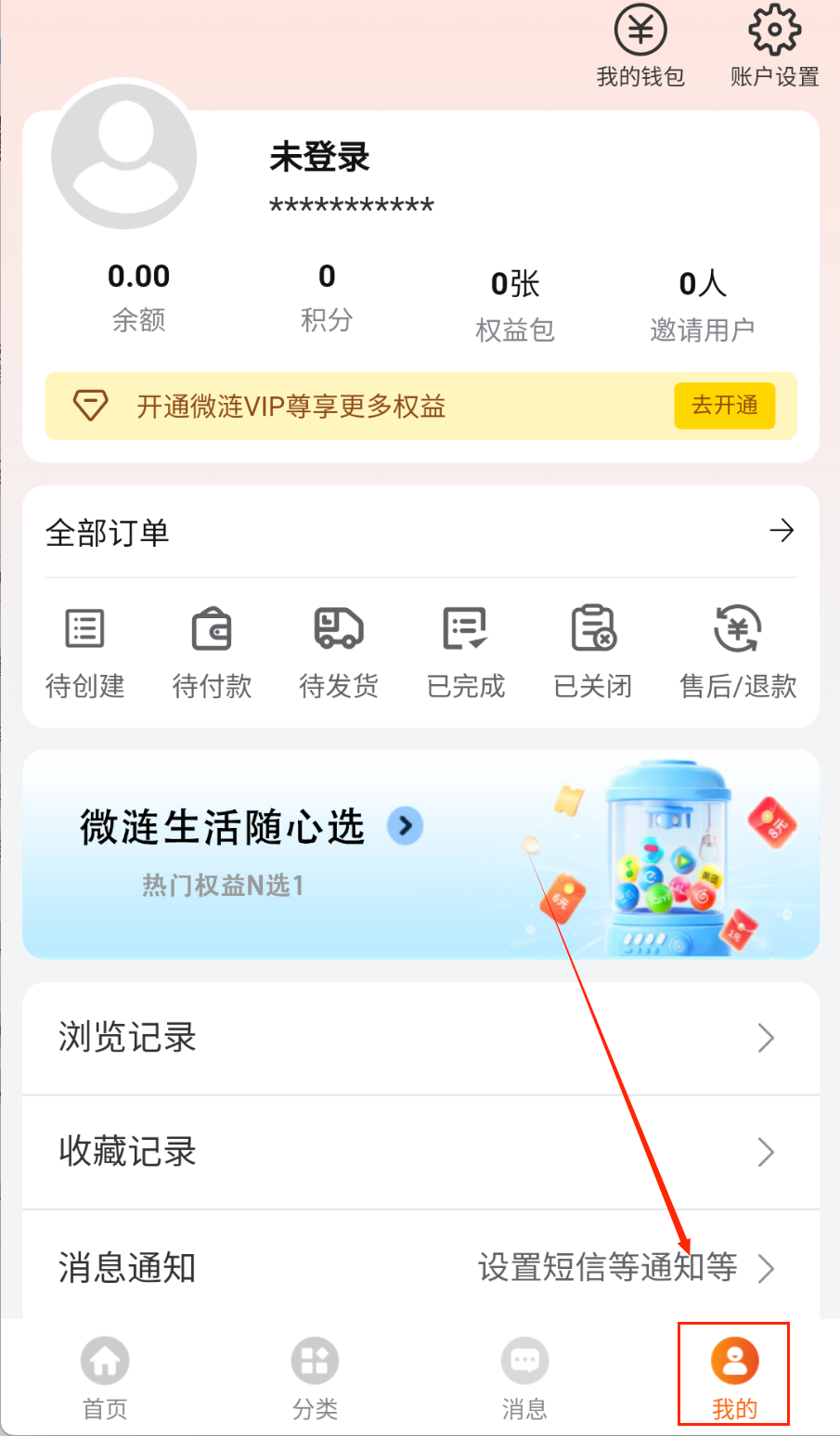The width and height of the screenshot is (840, 1436).
Task: Open 待创建 orders
Action: click(x=85, y=650)
